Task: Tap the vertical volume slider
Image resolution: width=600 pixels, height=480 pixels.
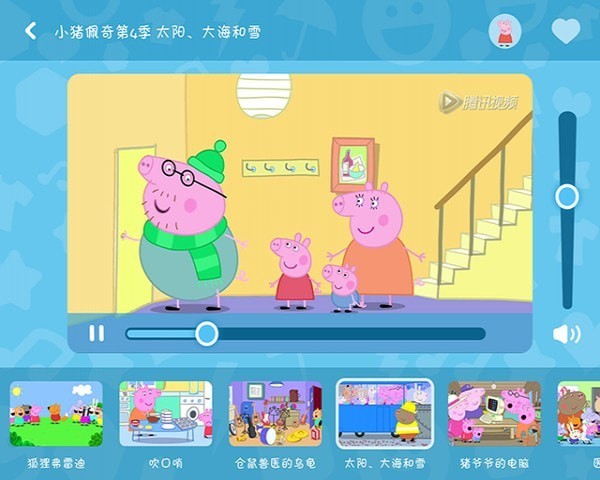Action: point(567,210)
